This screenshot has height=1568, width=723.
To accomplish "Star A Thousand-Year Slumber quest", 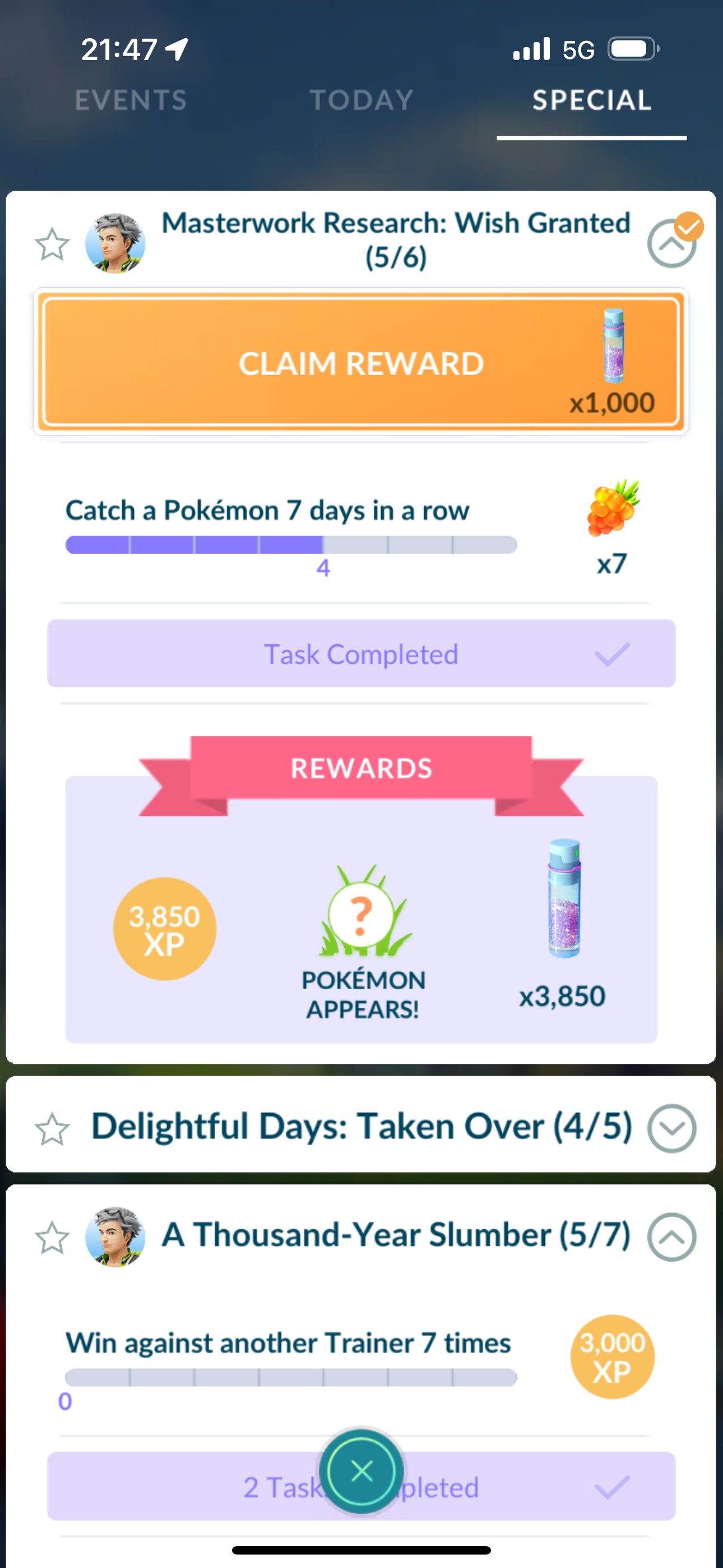I will [52, 1238].
